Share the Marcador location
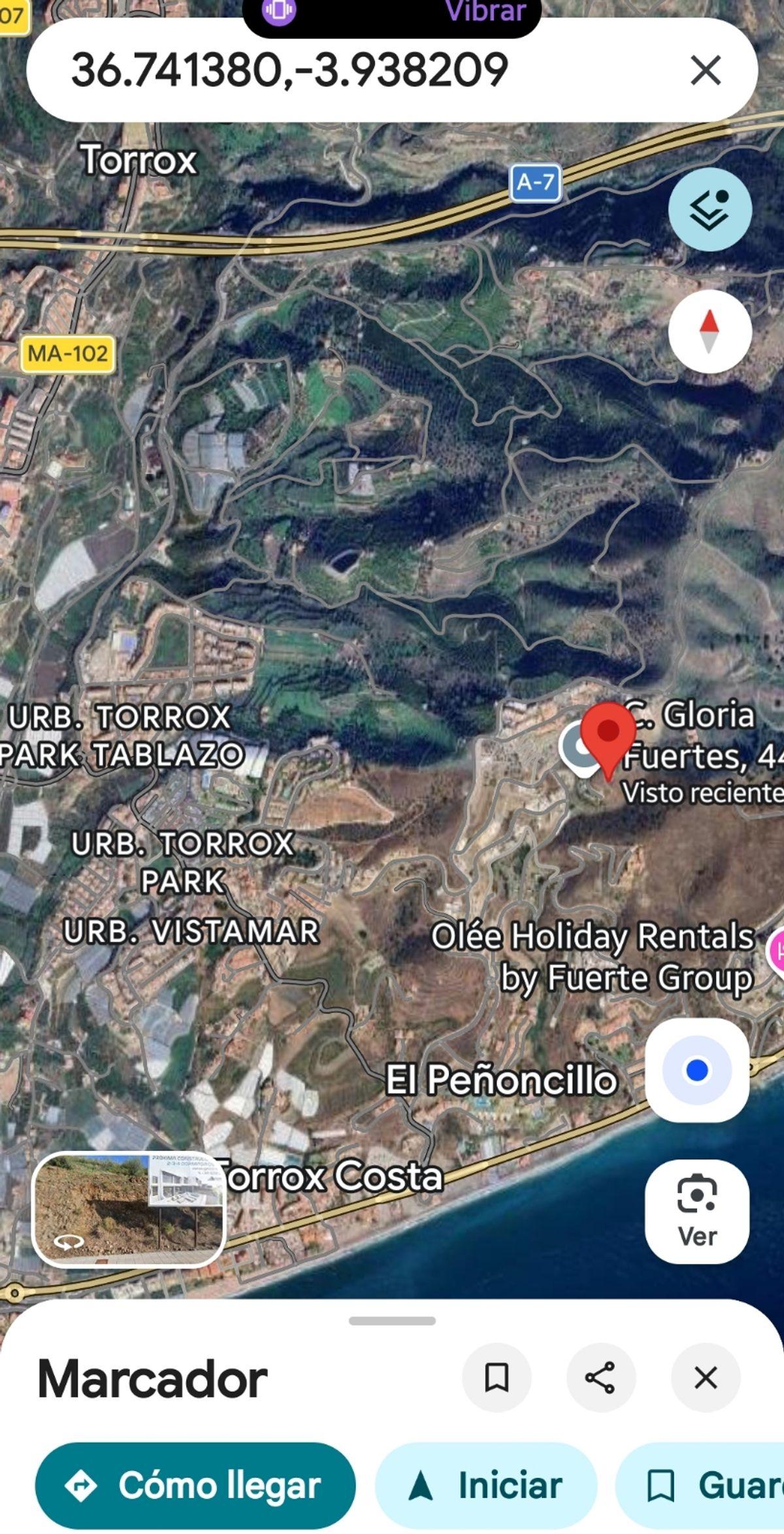Image resolution: width=784 pixels, height=1534 pixels. click(600, 1378)
